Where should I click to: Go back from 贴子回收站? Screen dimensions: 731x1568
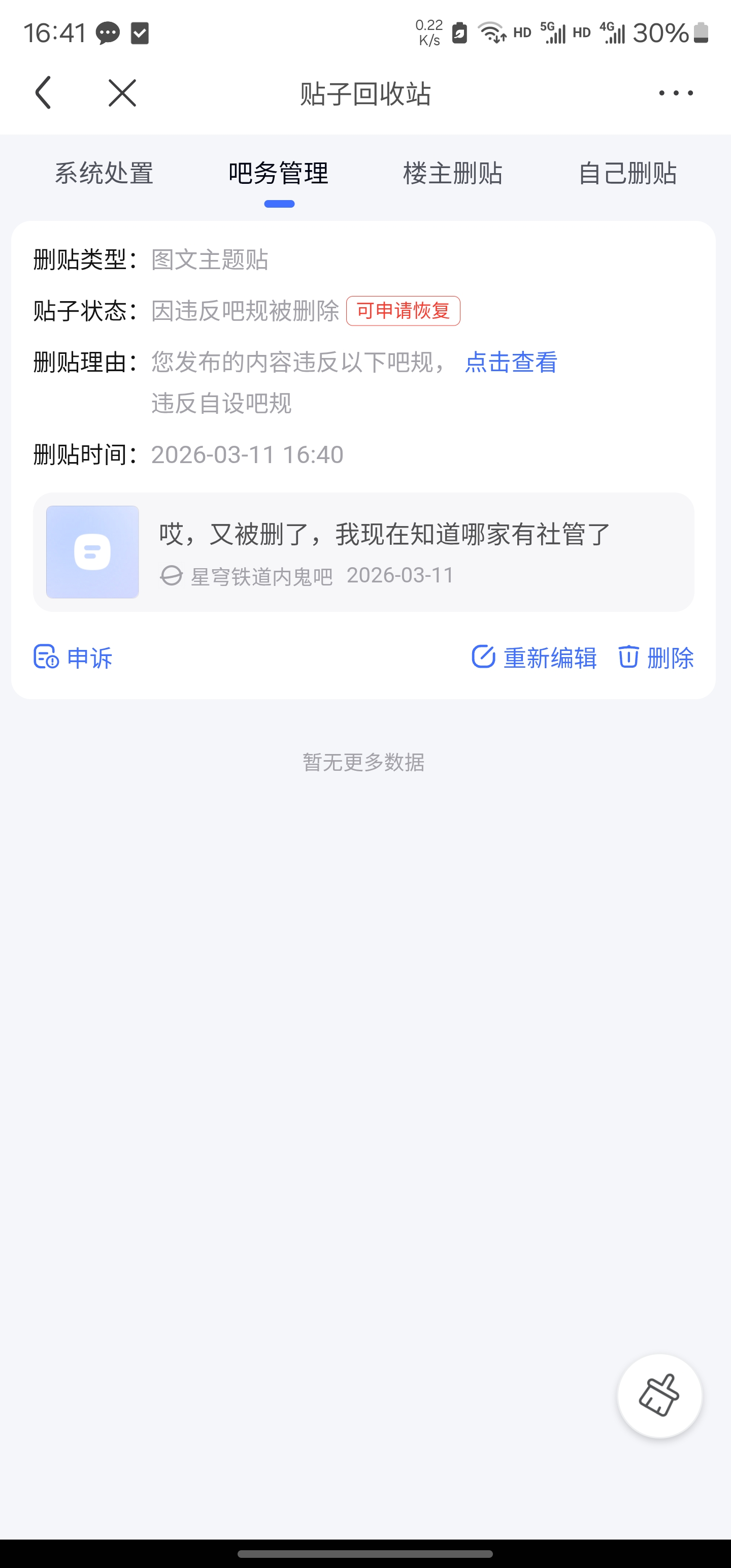(x=43, y=93)
